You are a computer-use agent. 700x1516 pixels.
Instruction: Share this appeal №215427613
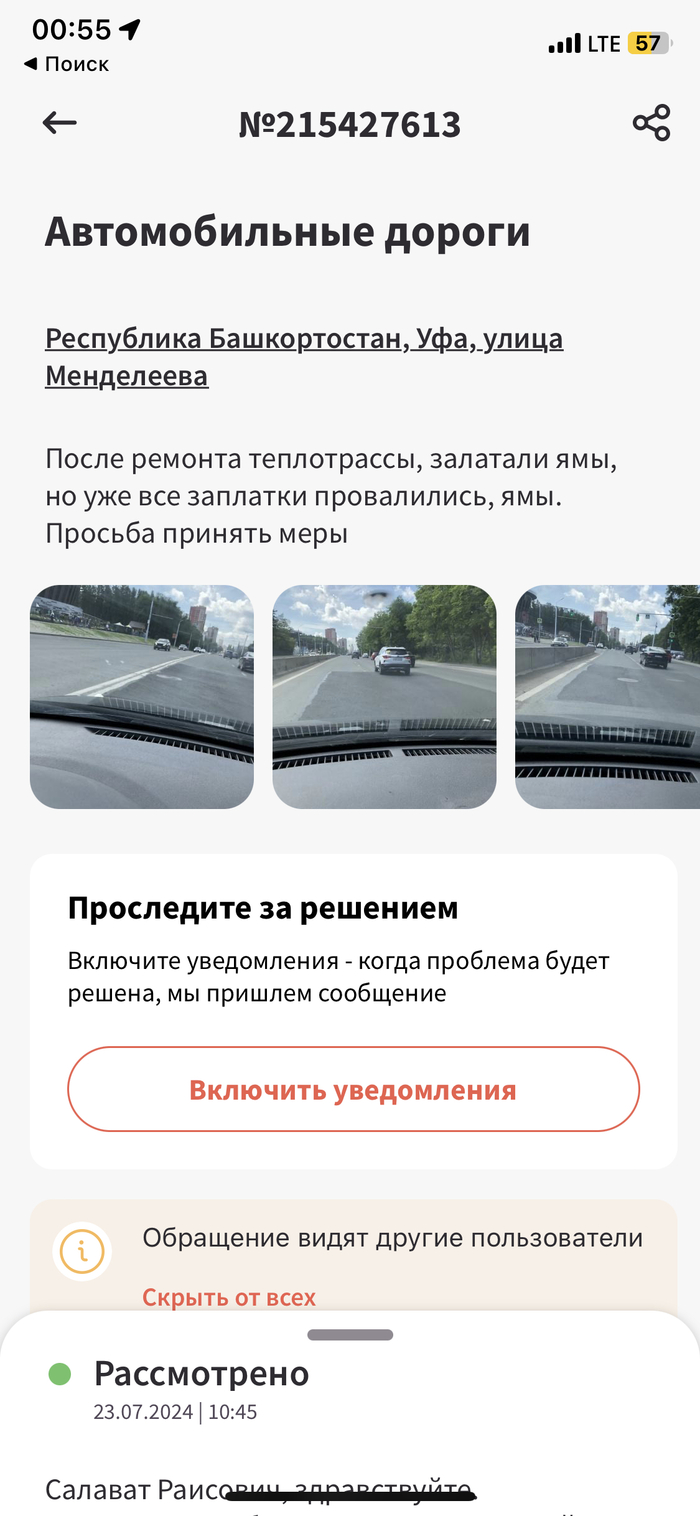pos(651,124)
